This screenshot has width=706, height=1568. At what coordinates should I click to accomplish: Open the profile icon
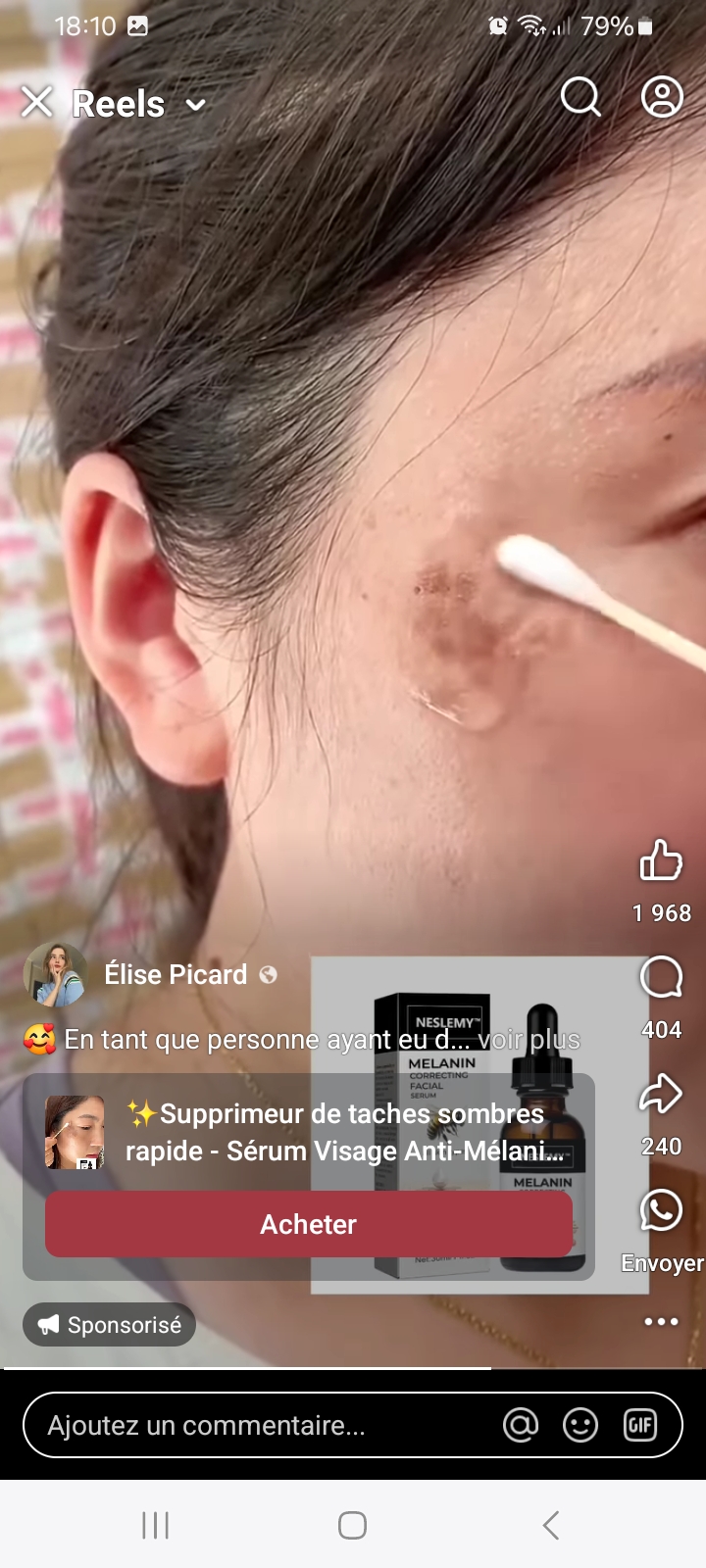662,97
